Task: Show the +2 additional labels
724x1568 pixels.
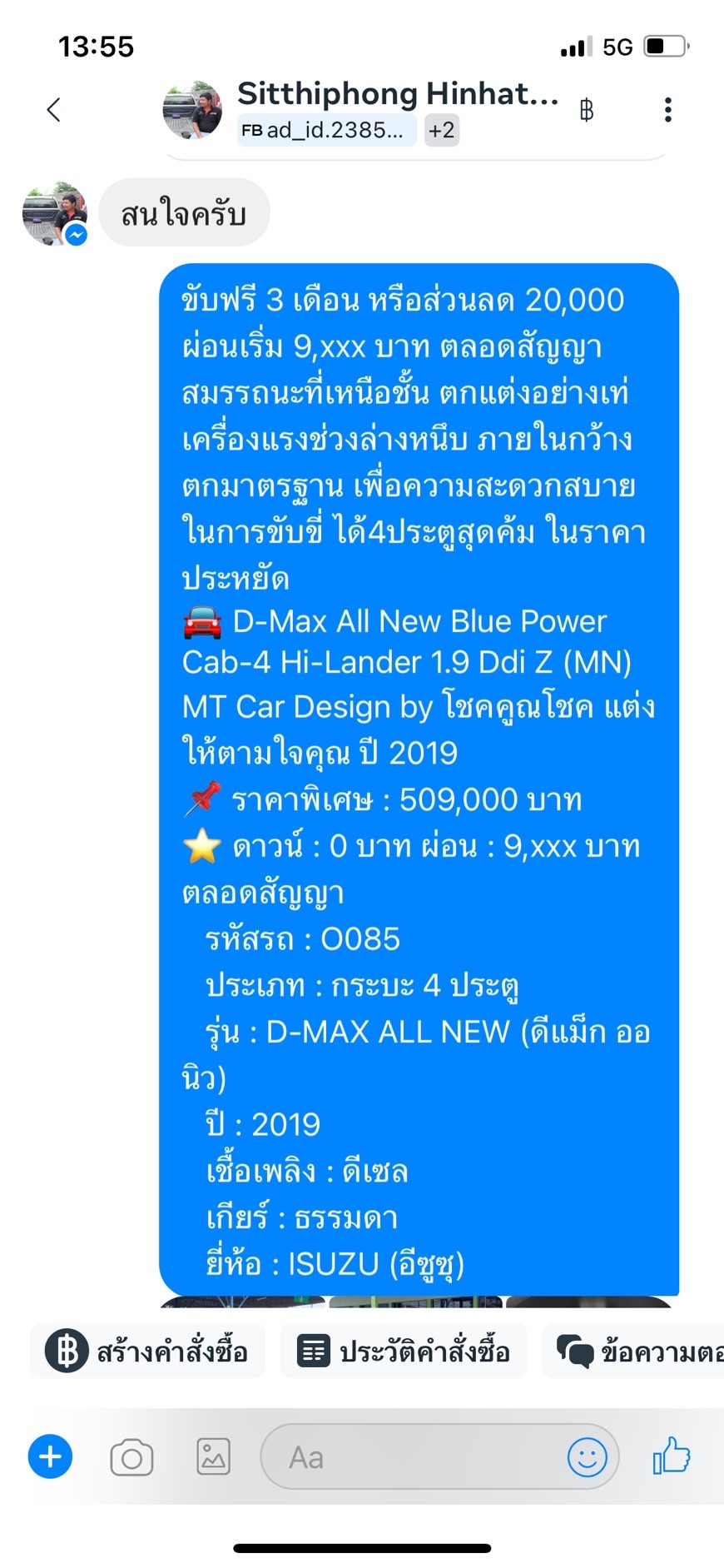Action: coord(441,131)
